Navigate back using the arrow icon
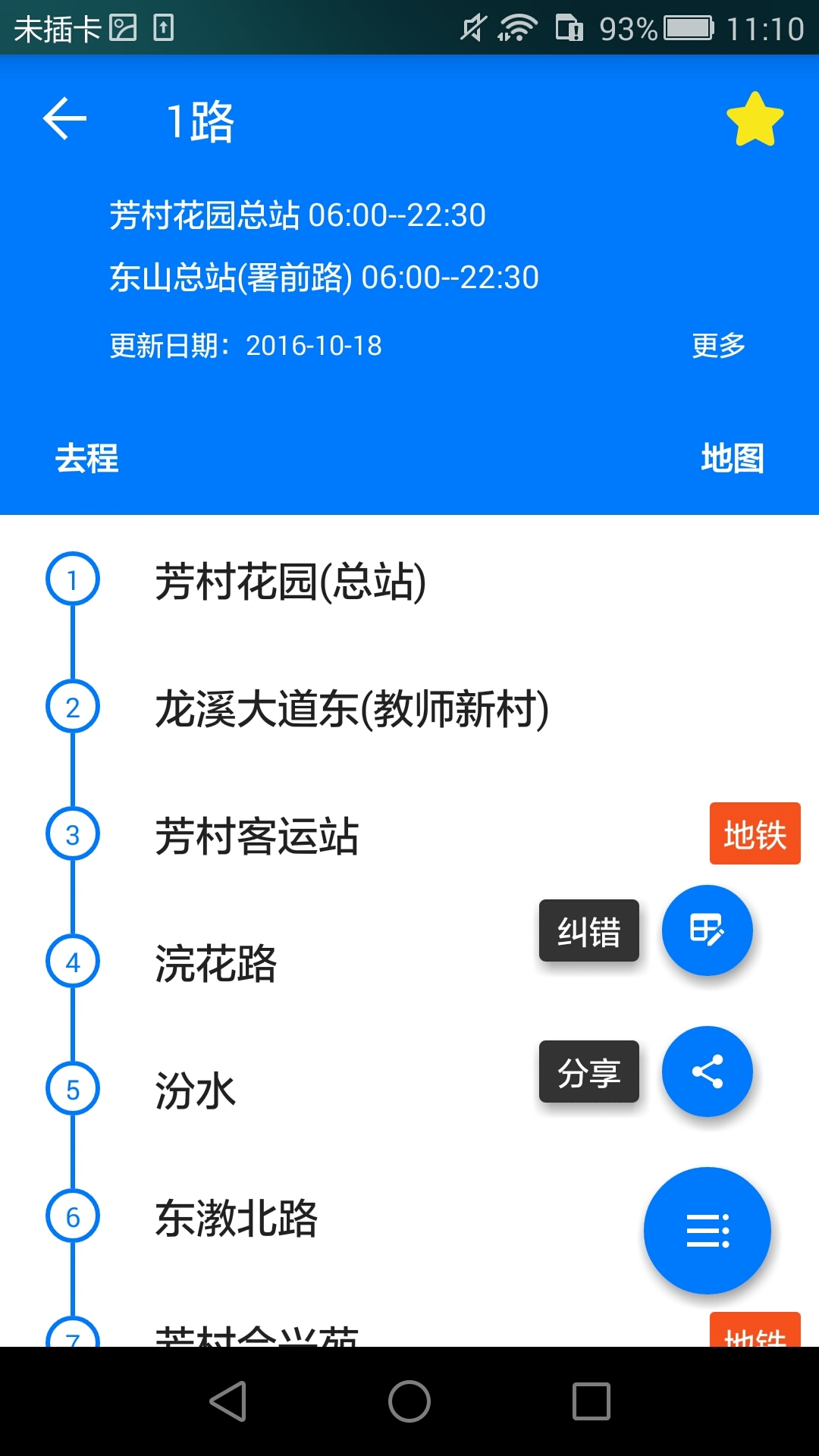Screen dimensions: 819x1456 (64, 120)
